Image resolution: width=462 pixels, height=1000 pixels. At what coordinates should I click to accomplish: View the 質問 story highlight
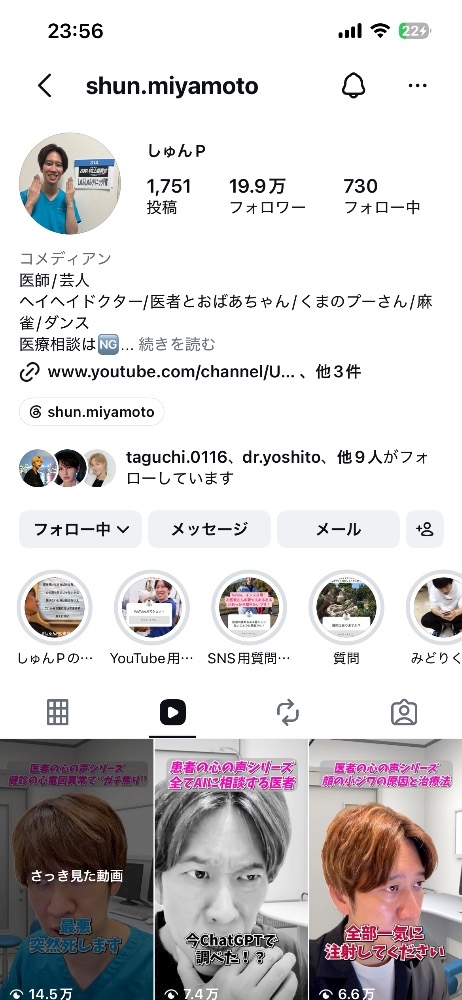pyautogui.click(x=346, y=617)
